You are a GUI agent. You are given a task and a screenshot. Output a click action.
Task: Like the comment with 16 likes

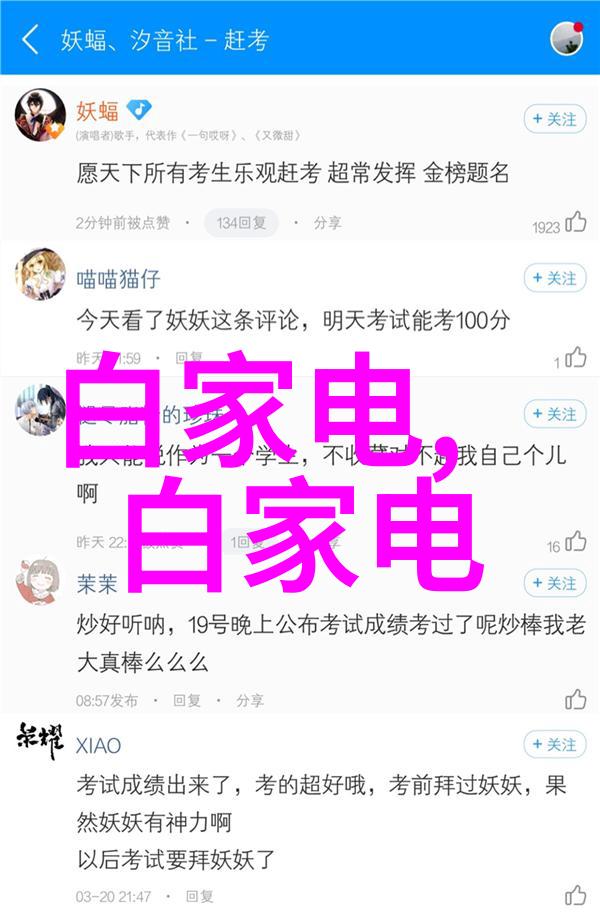tap(575, 542)
